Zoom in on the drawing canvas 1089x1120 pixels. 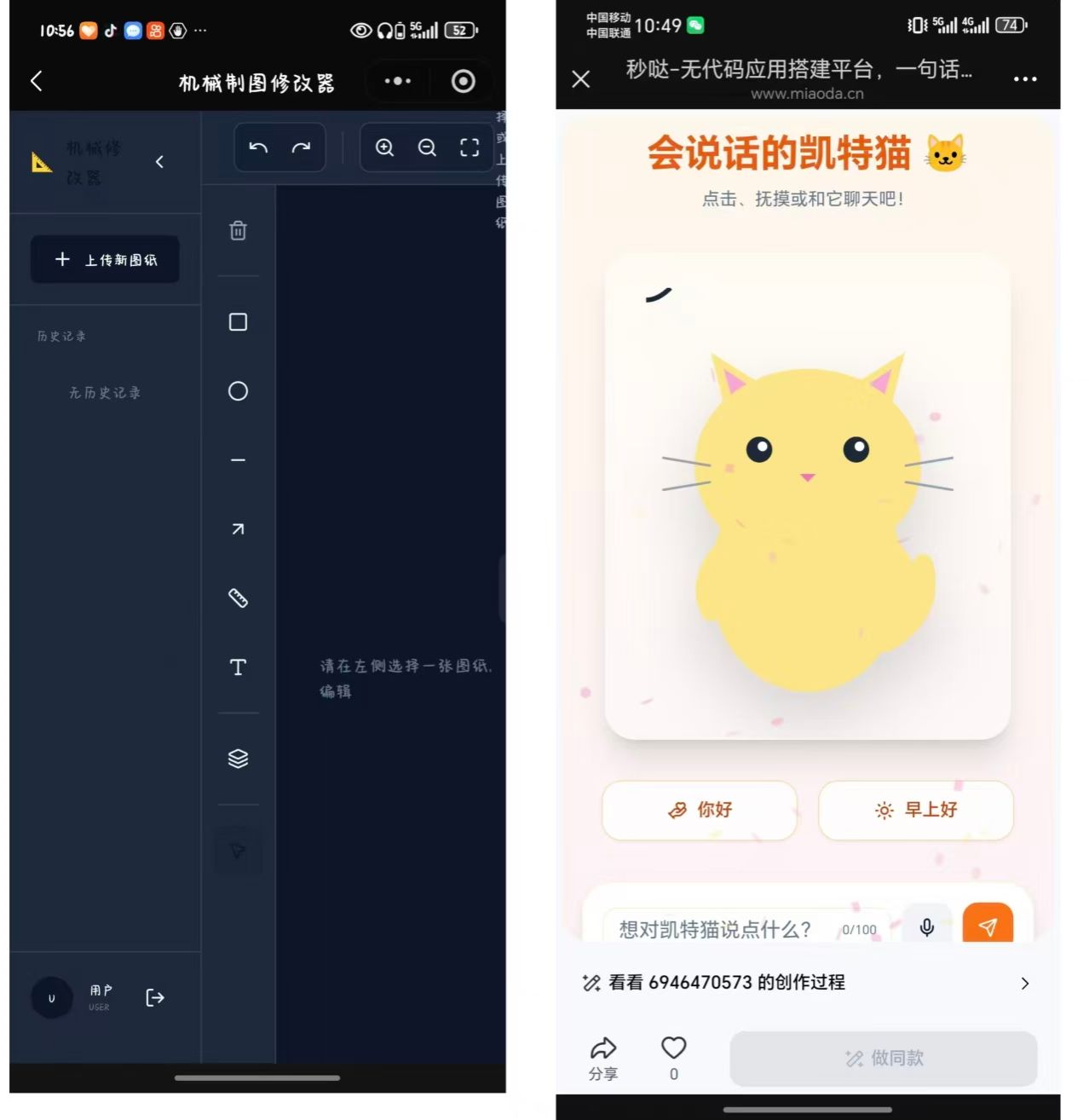(385, 147)
